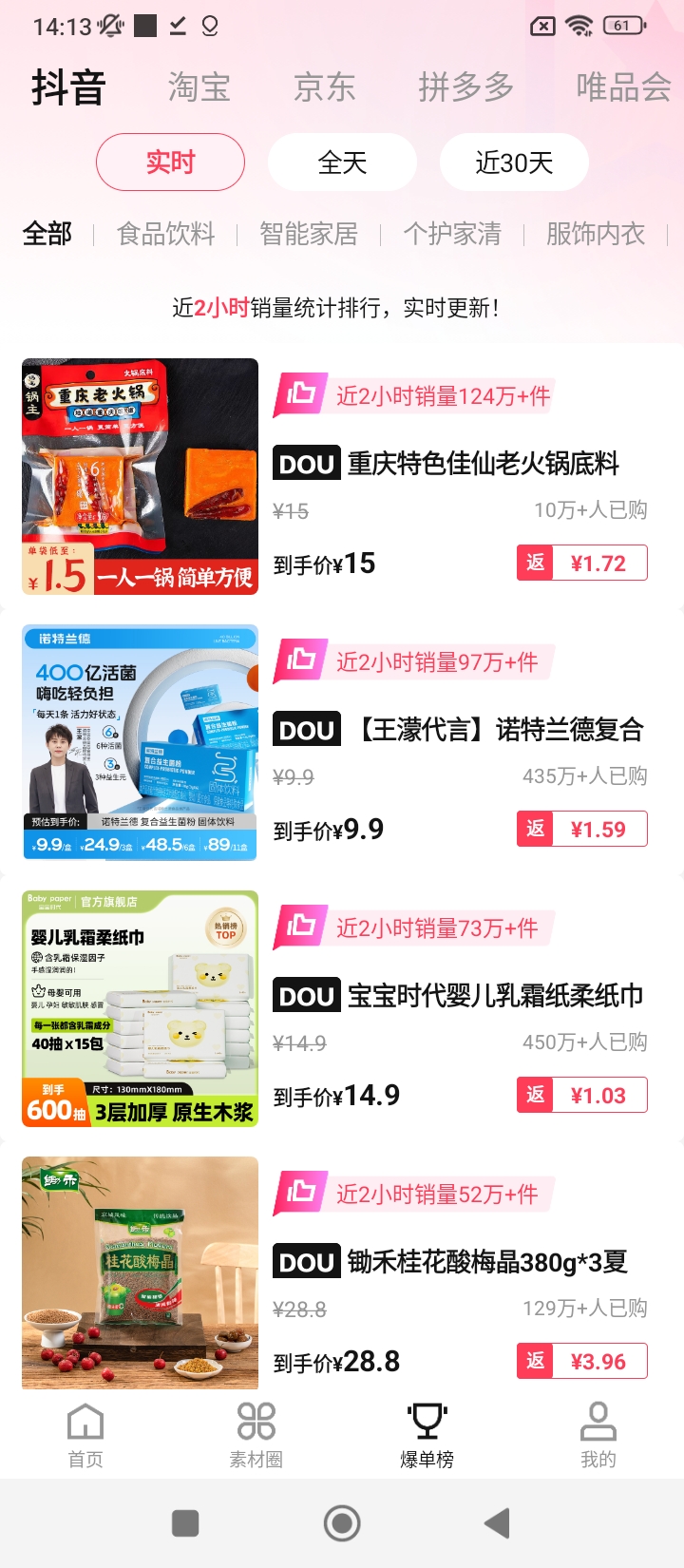
Task: Tap the system back button
Action: click(498, 1523)
